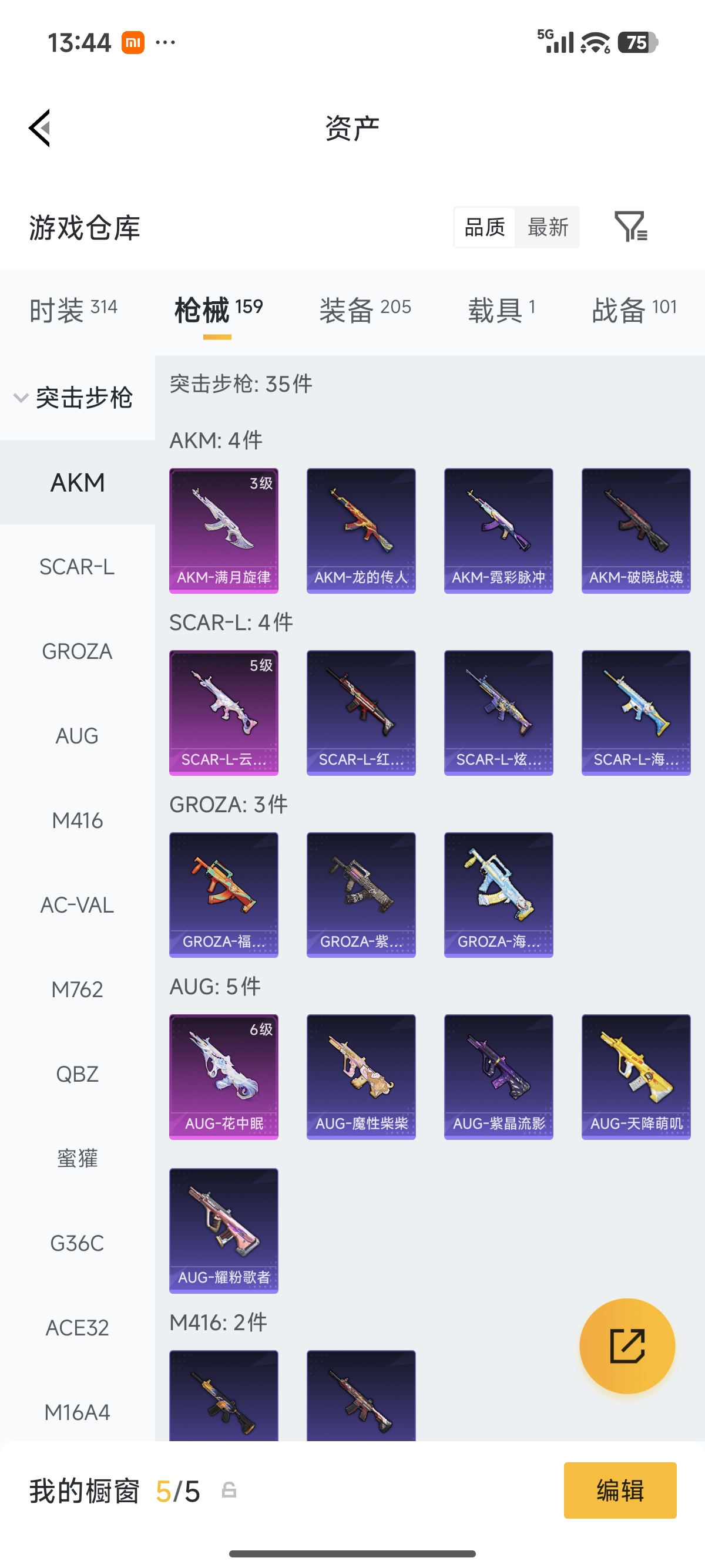Open the AKM-满月旋律 skin card
The image size is (705, 1568).
tap(223, 530)
